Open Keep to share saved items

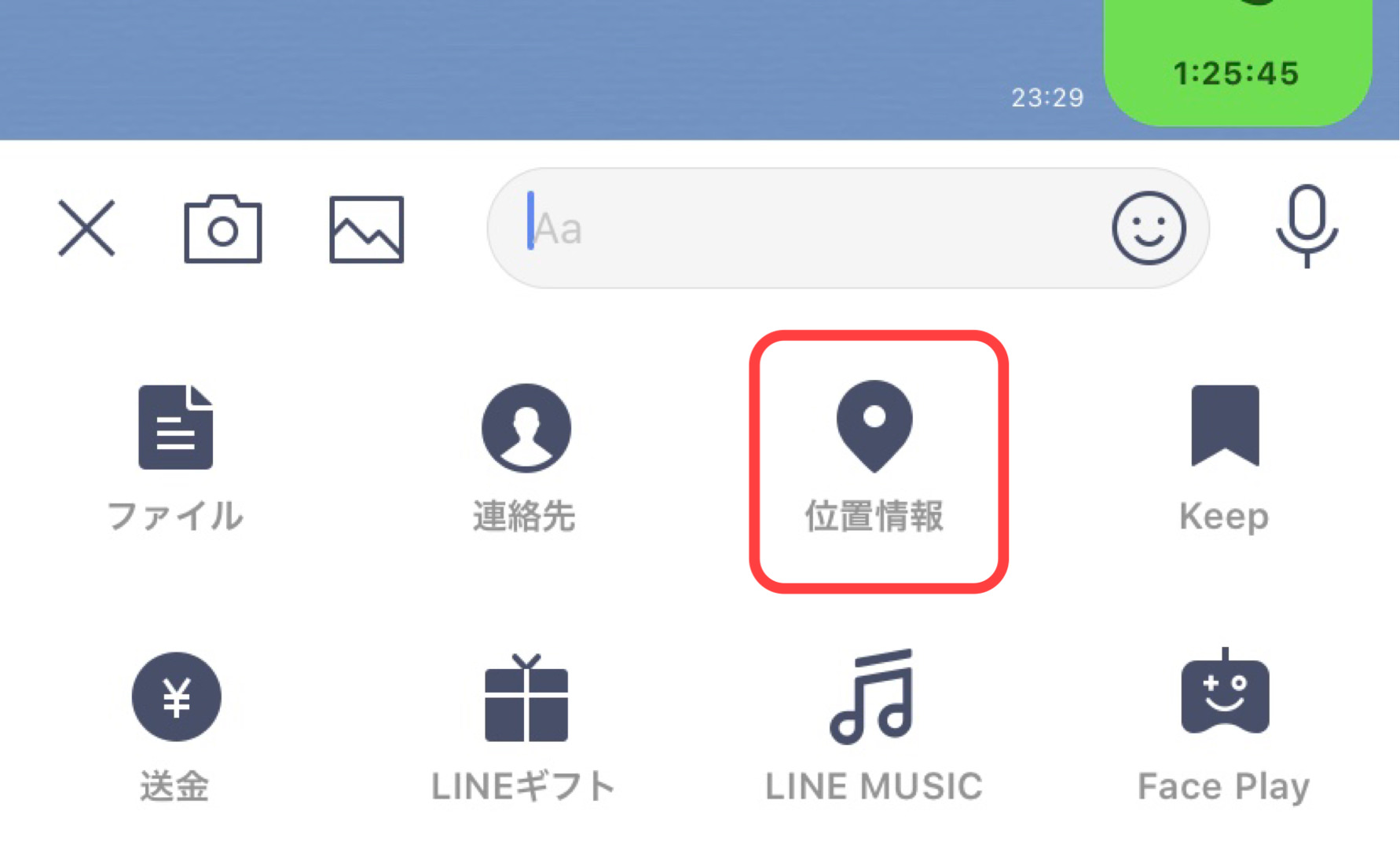(1224, 455)
